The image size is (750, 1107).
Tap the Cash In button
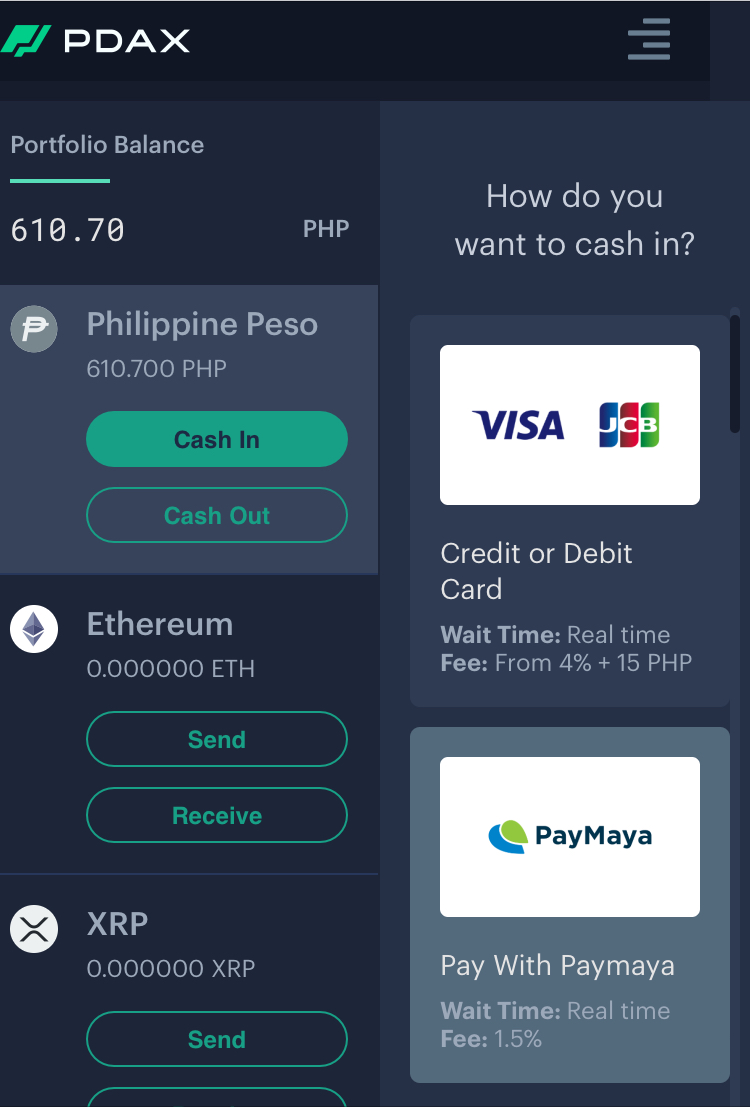pos(217,440)
